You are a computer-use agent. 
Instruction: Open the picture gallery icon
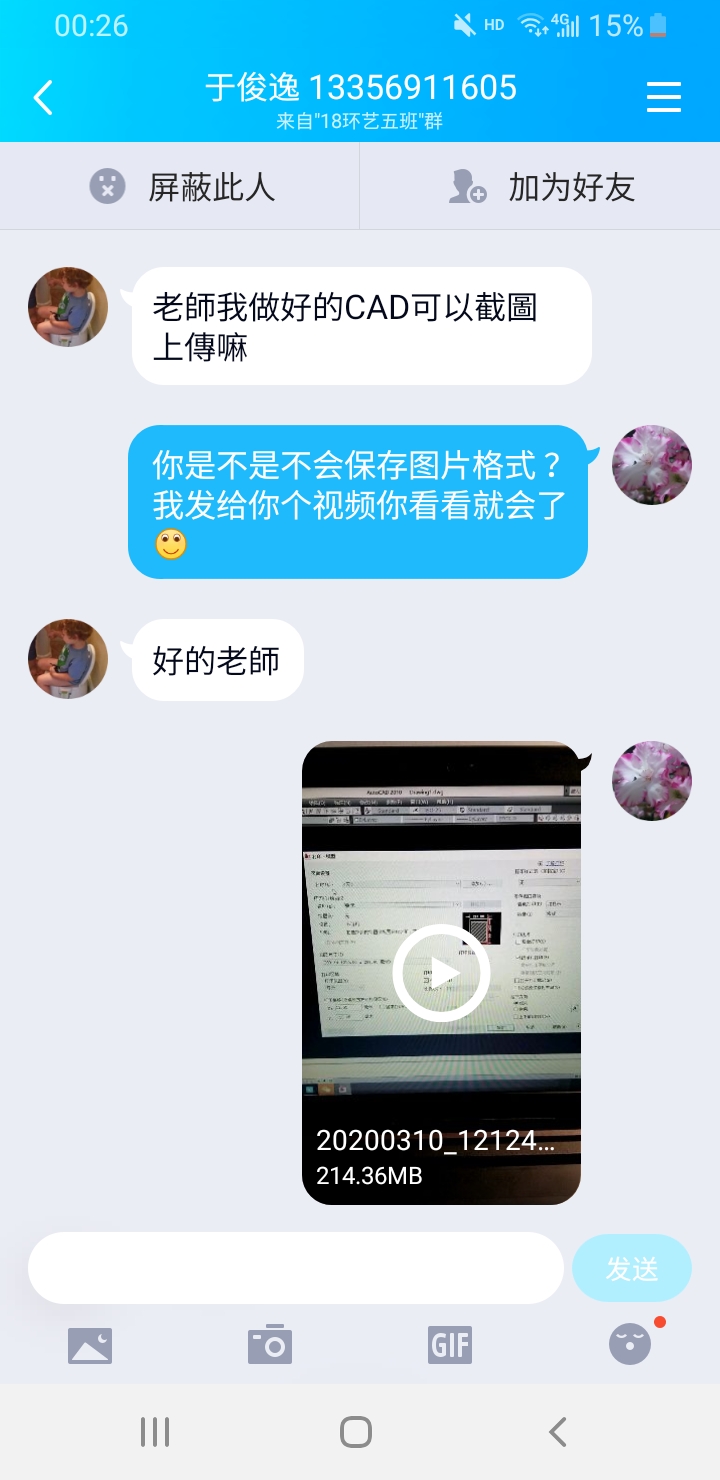(90, 1345)
